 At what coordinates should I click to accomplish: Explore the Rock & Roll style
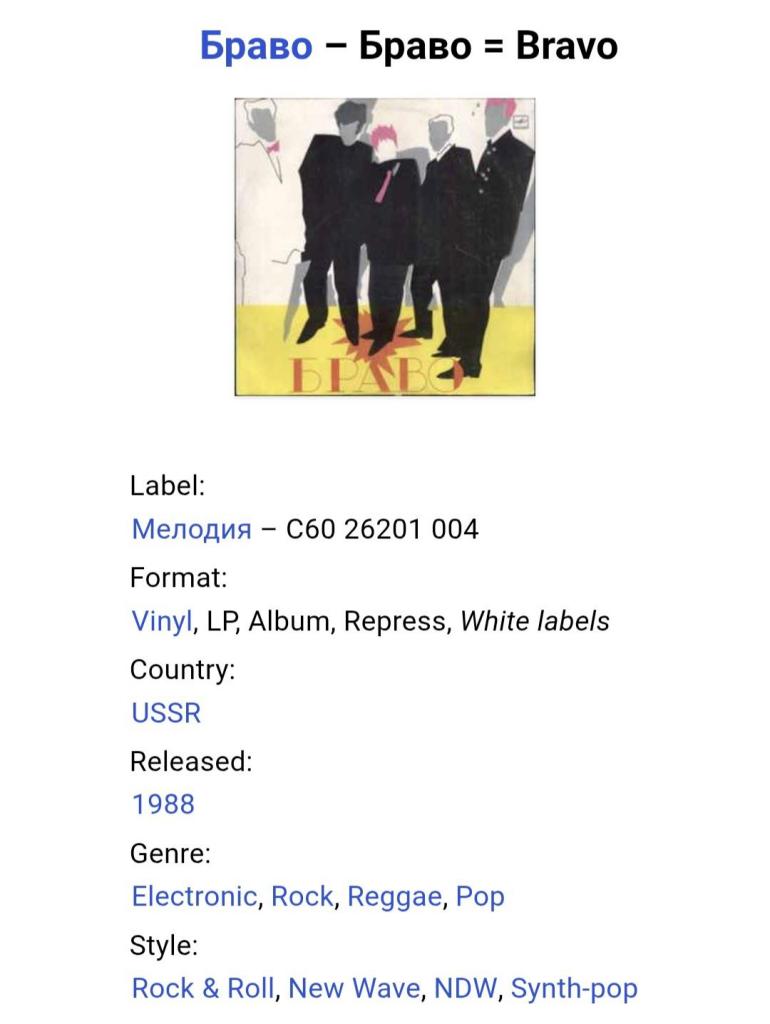tap(202, 989)
